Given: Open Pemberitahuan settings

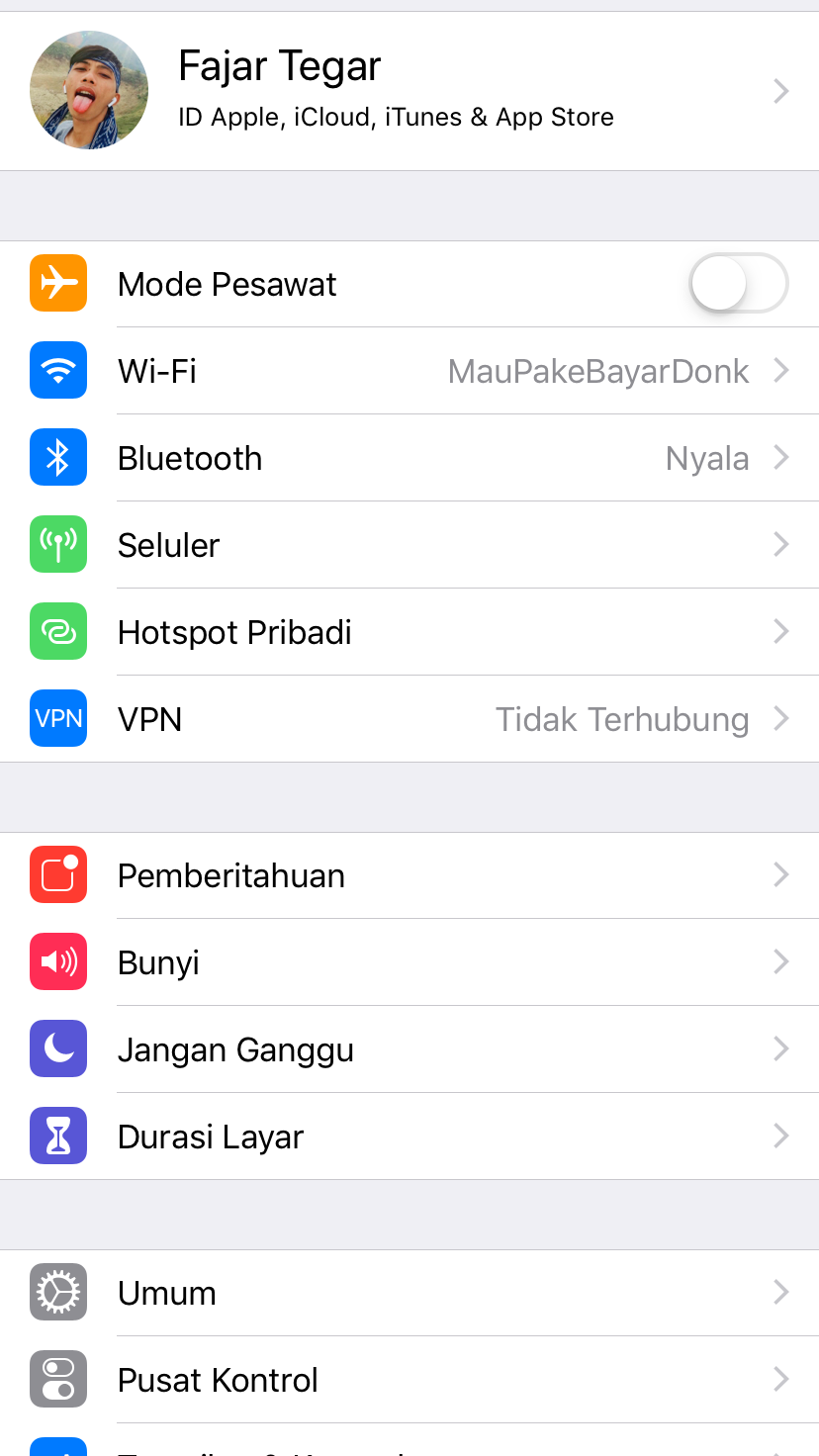Looking at the screenshot, I should (409, 875).
